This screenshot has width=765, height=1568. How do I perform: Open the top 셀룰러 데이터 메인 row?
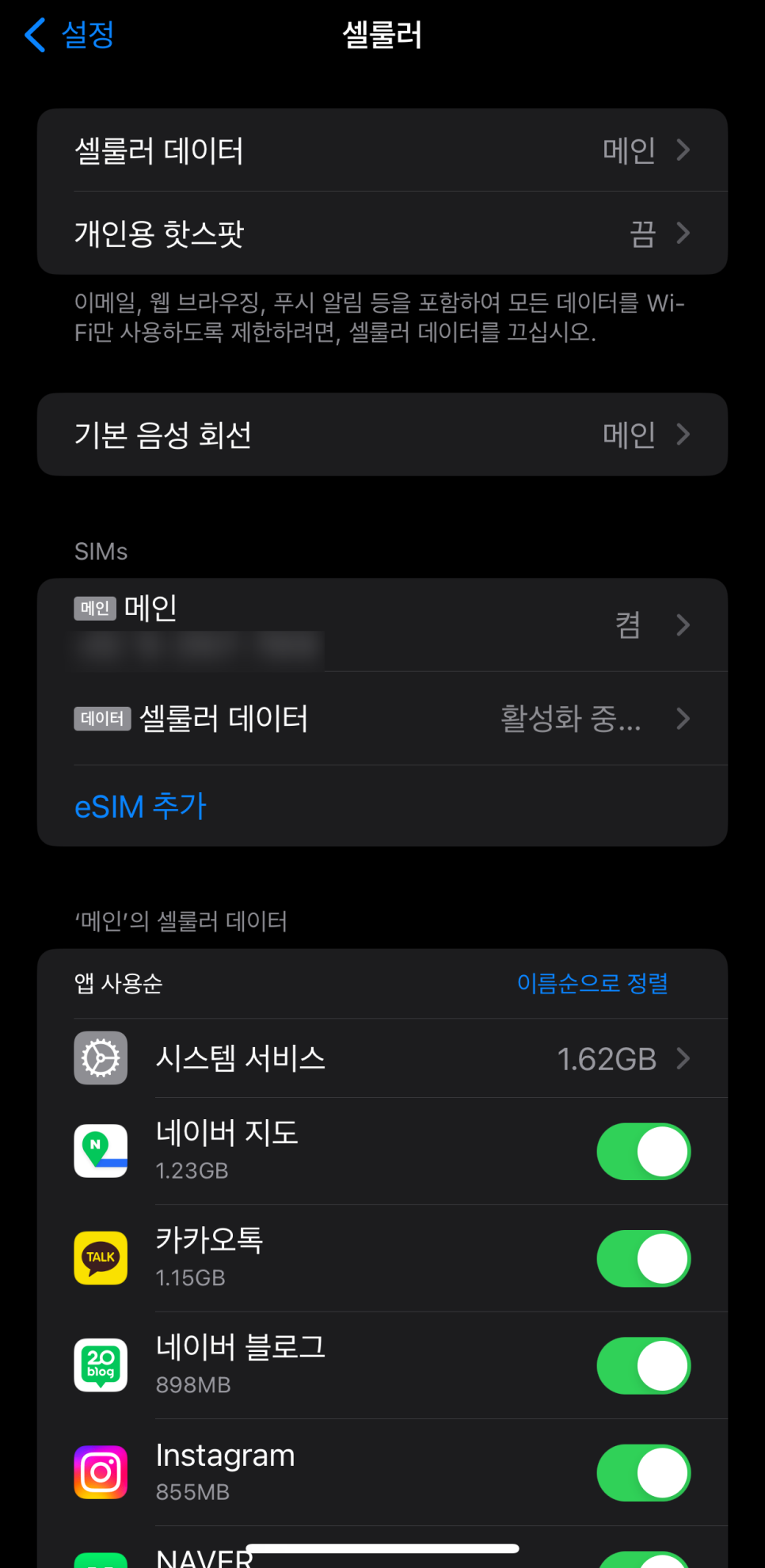[x=382, y=150]
